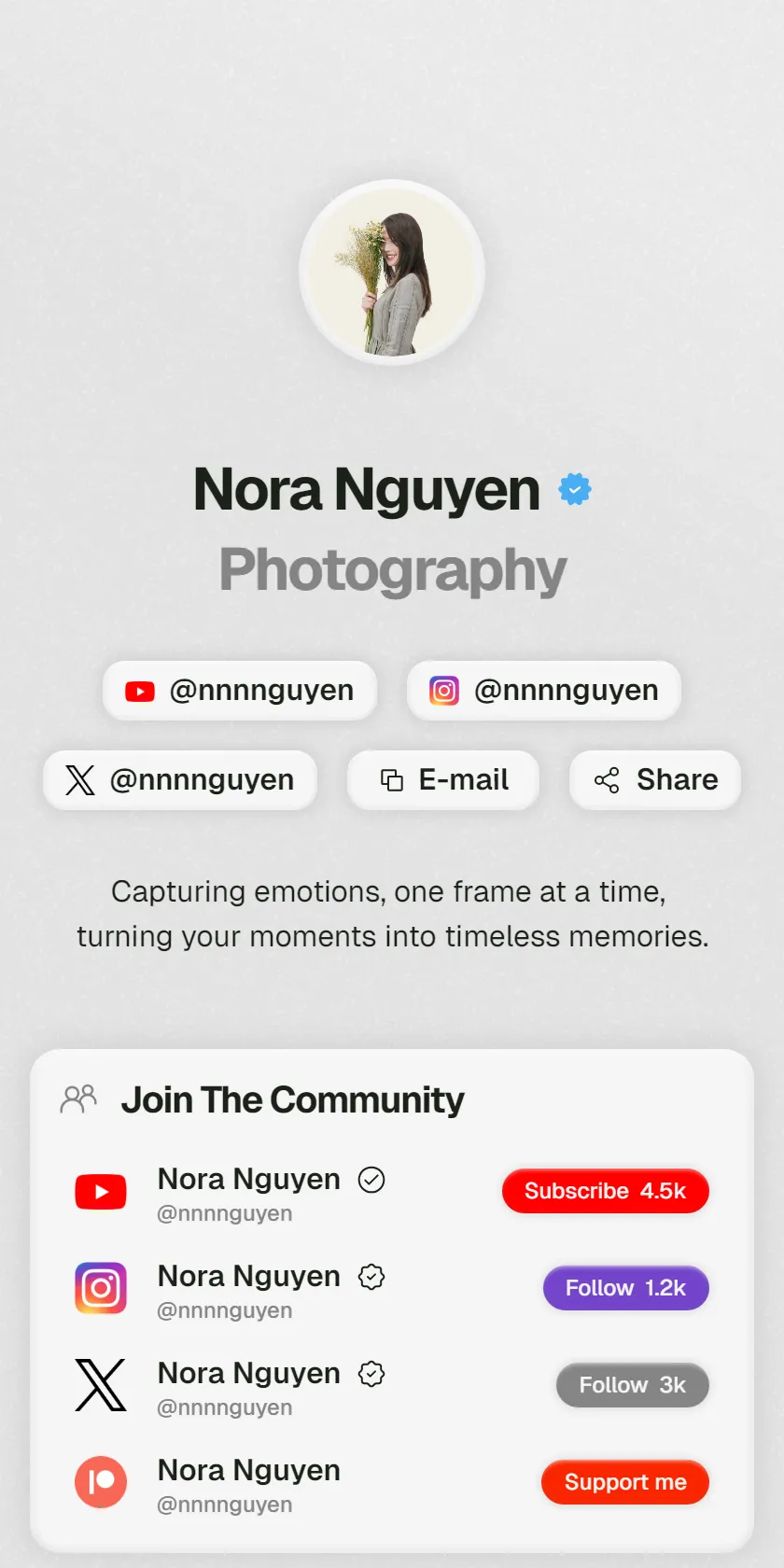The height and width of the screenshot is (1568, 784).
Task: Follow Nora on Instagram
Action: point(626,1288)
